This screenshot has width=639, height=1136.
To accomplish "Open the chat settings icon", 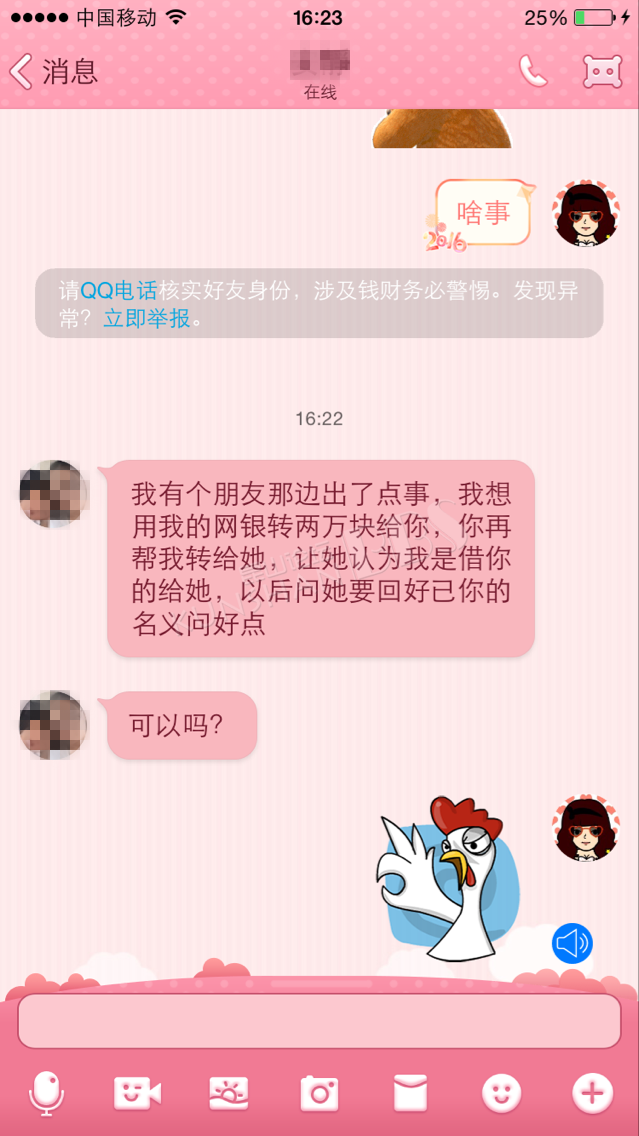I will (x=603, y=71).
